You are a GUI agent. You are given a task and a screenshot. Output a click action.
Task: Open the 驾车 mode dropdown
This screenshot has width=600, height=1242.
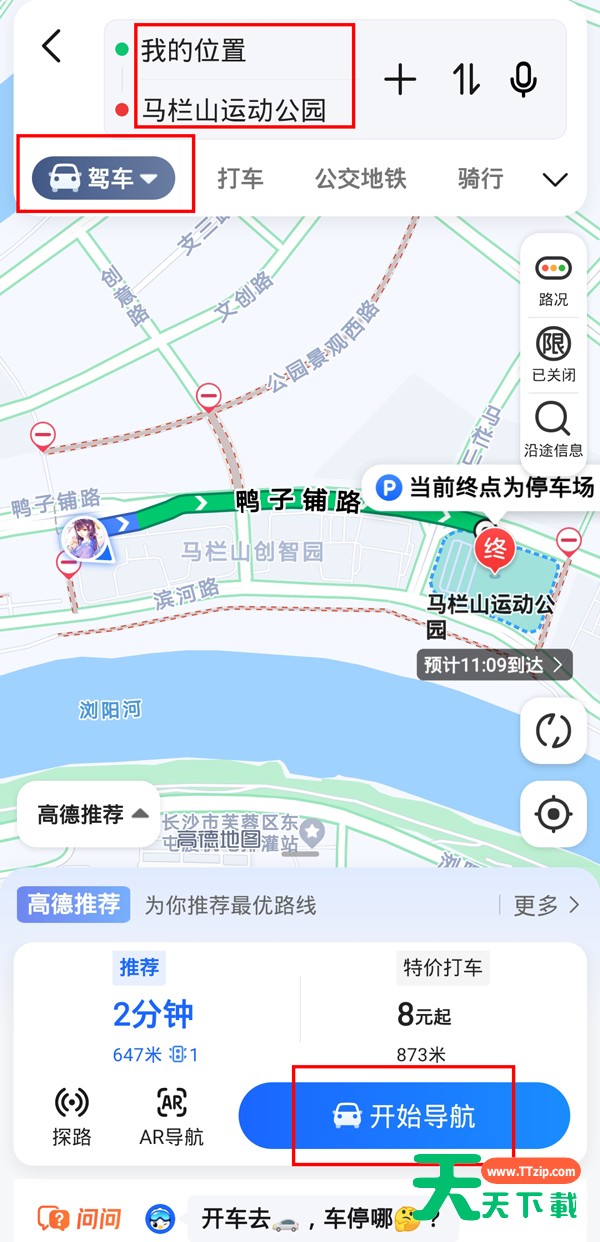[x=104, y=179]
